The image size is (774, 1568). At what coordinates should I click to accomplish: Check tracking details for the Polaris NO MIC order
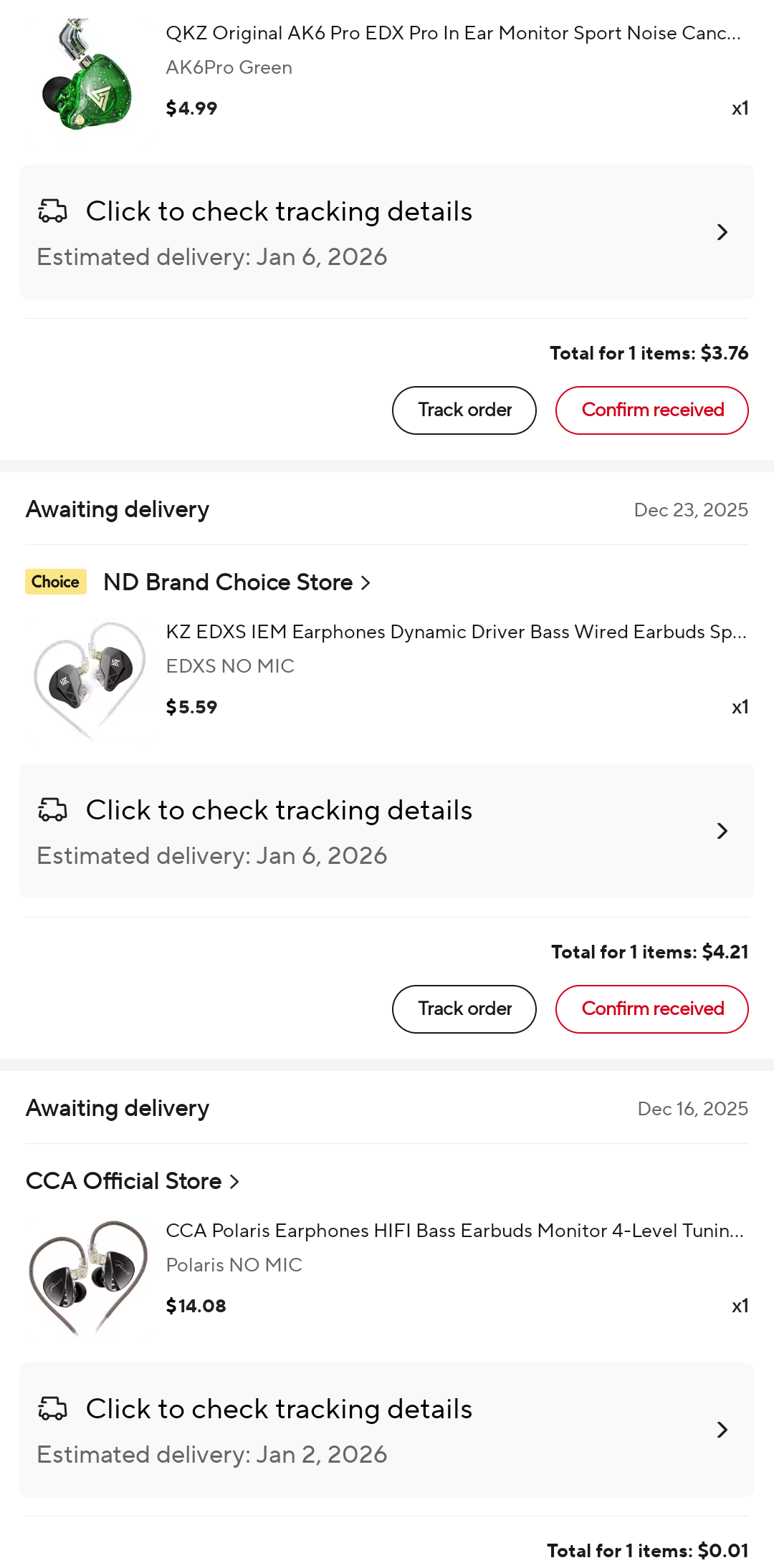387,1430
